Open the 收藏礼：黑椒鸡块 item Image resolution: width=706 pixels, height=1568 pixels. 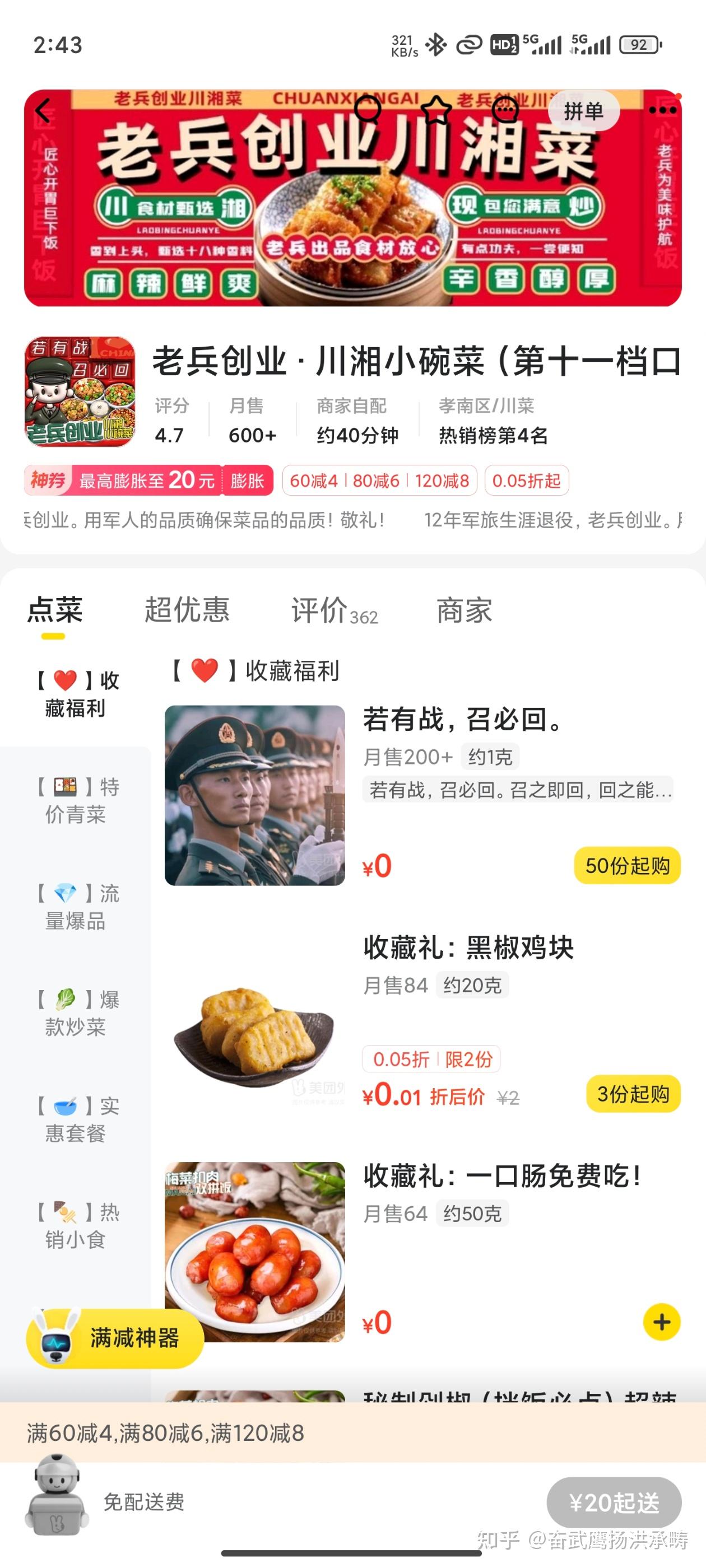click(x=468, y=948)
